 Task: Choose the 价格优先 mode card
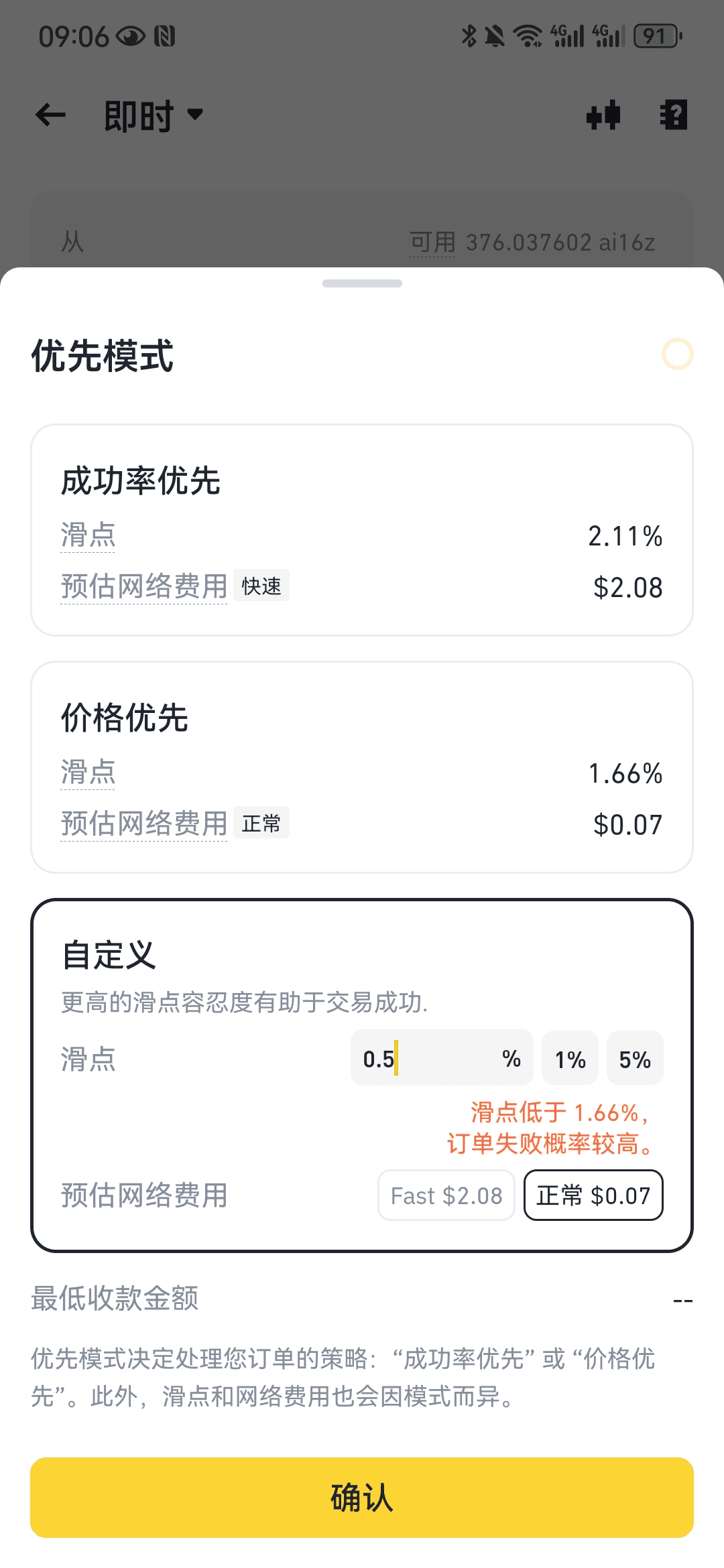(x=362, y=767)
